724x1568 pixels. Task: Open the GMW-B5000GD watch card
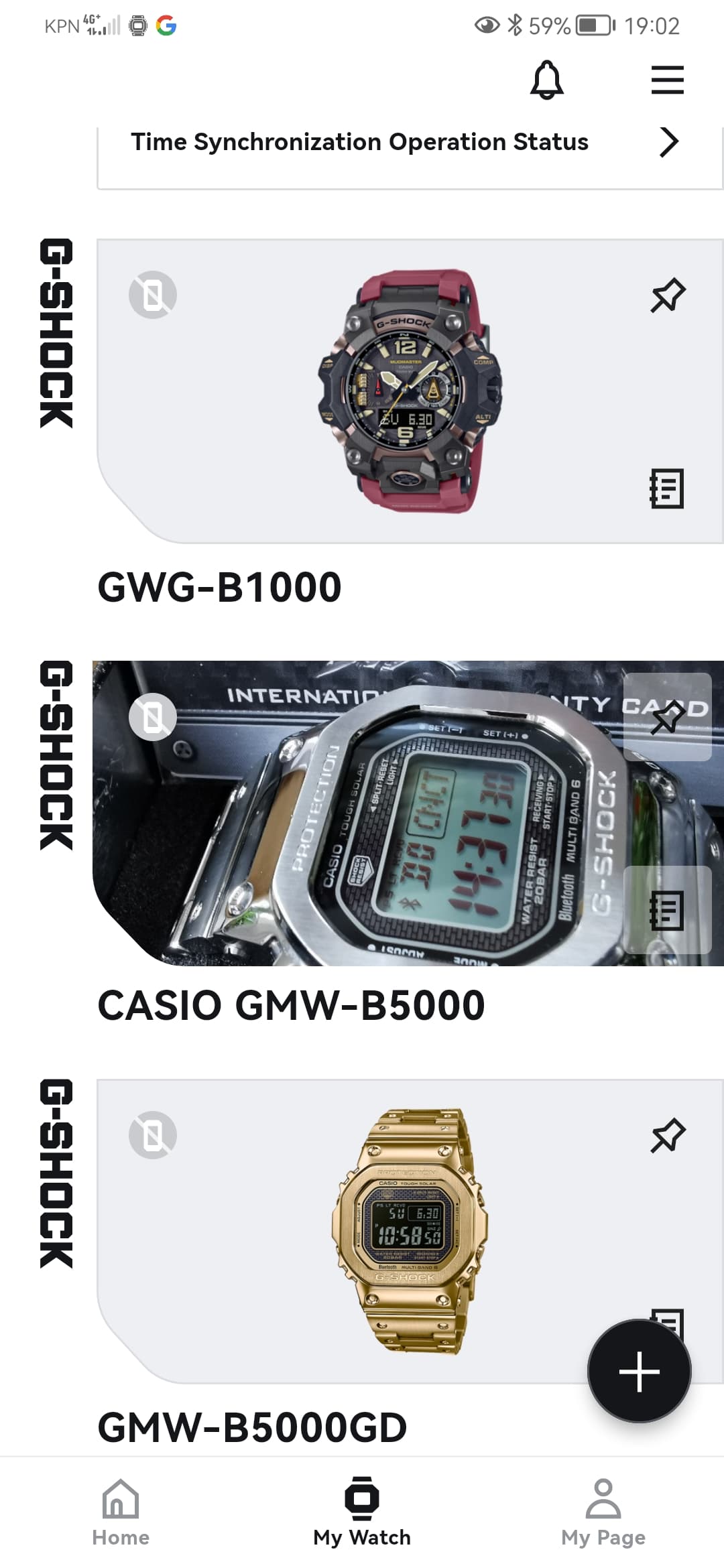coord(410,1232)
